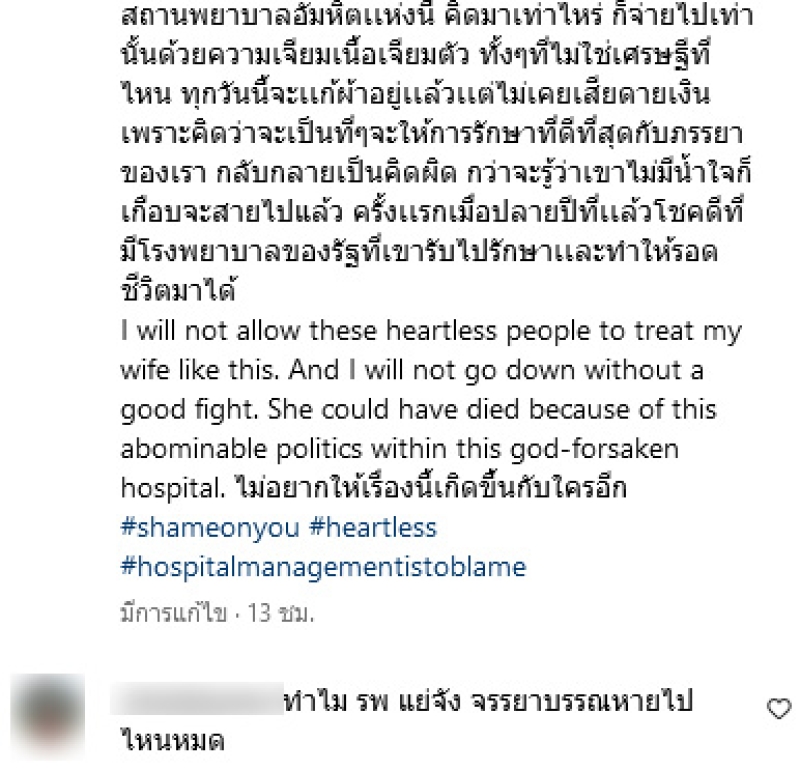This screenshot has height=771, width=800.
Task: Open the #hospitalmanagementistoblame hashtag
Action: click(x=323, y=566)
